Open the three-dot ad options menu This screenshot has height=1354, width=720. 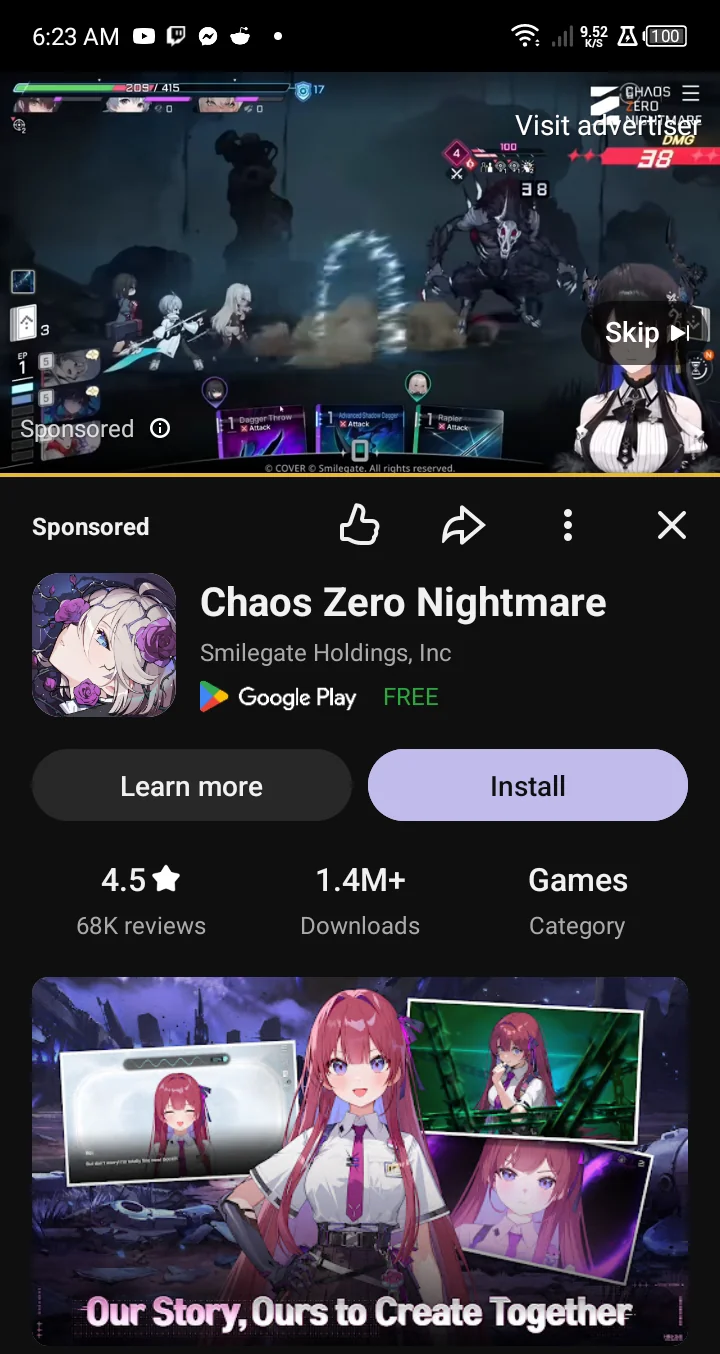point(567,525)
